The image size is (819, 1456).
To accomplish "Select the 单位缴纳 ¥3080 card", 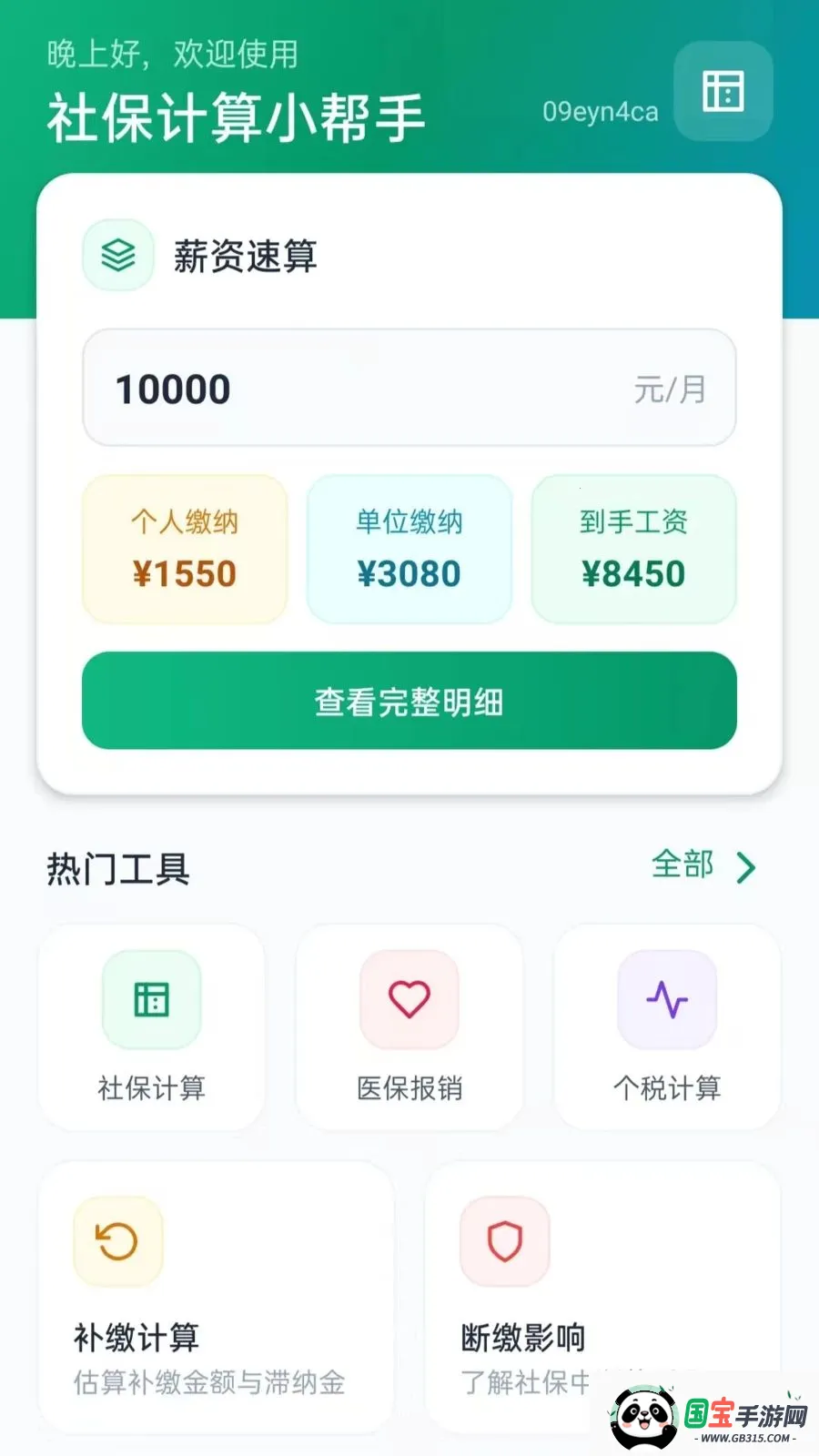I will 409,549.
